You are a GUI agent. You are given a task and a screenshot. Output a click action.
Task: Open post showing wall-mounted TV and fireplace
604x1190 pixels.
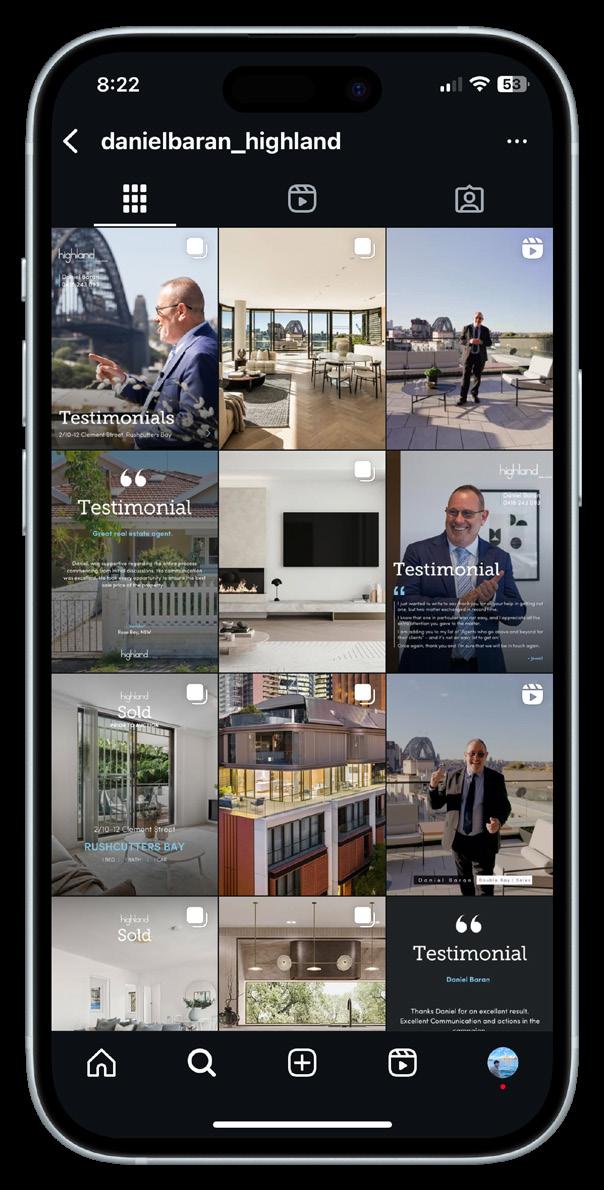coord(302,561)
